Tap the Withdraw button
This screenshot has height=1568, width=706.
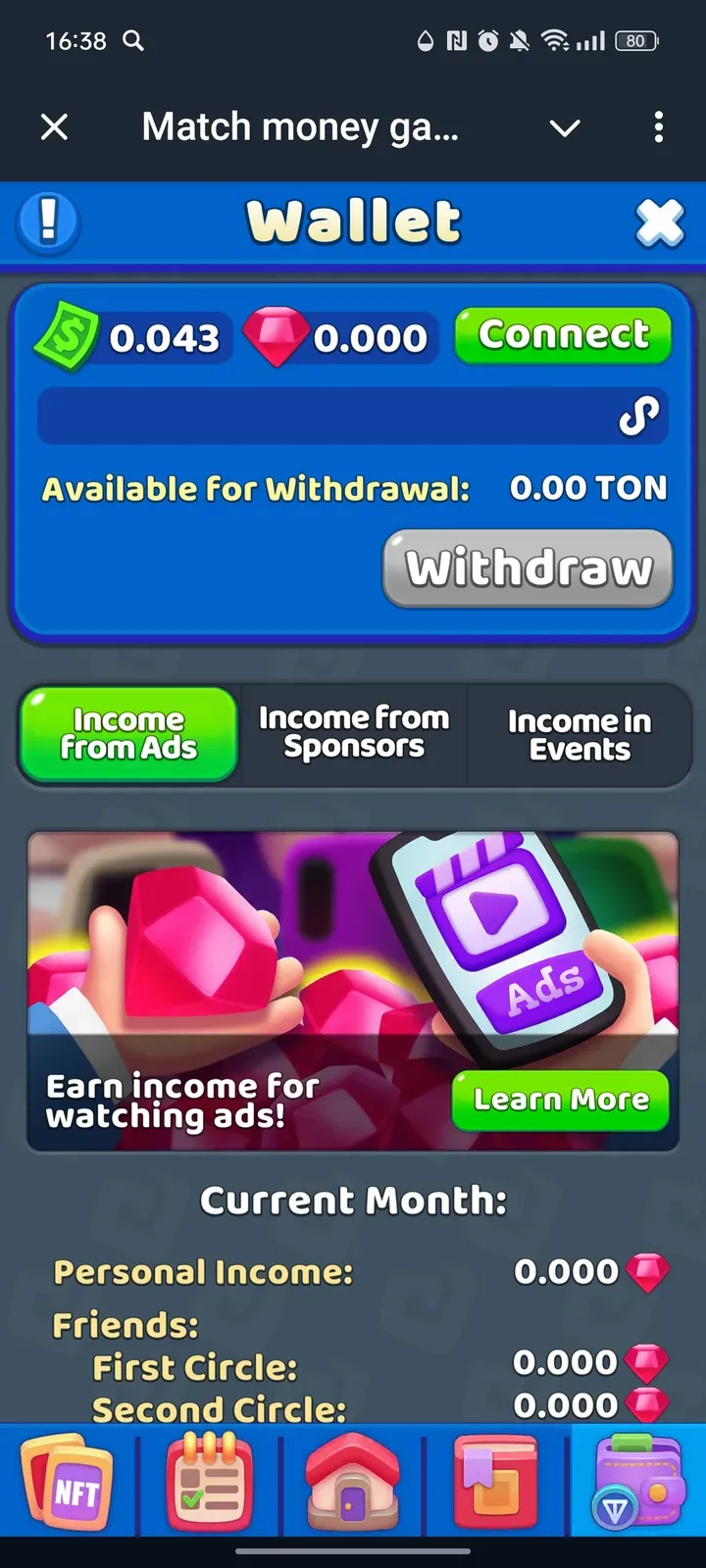point(528,568)
